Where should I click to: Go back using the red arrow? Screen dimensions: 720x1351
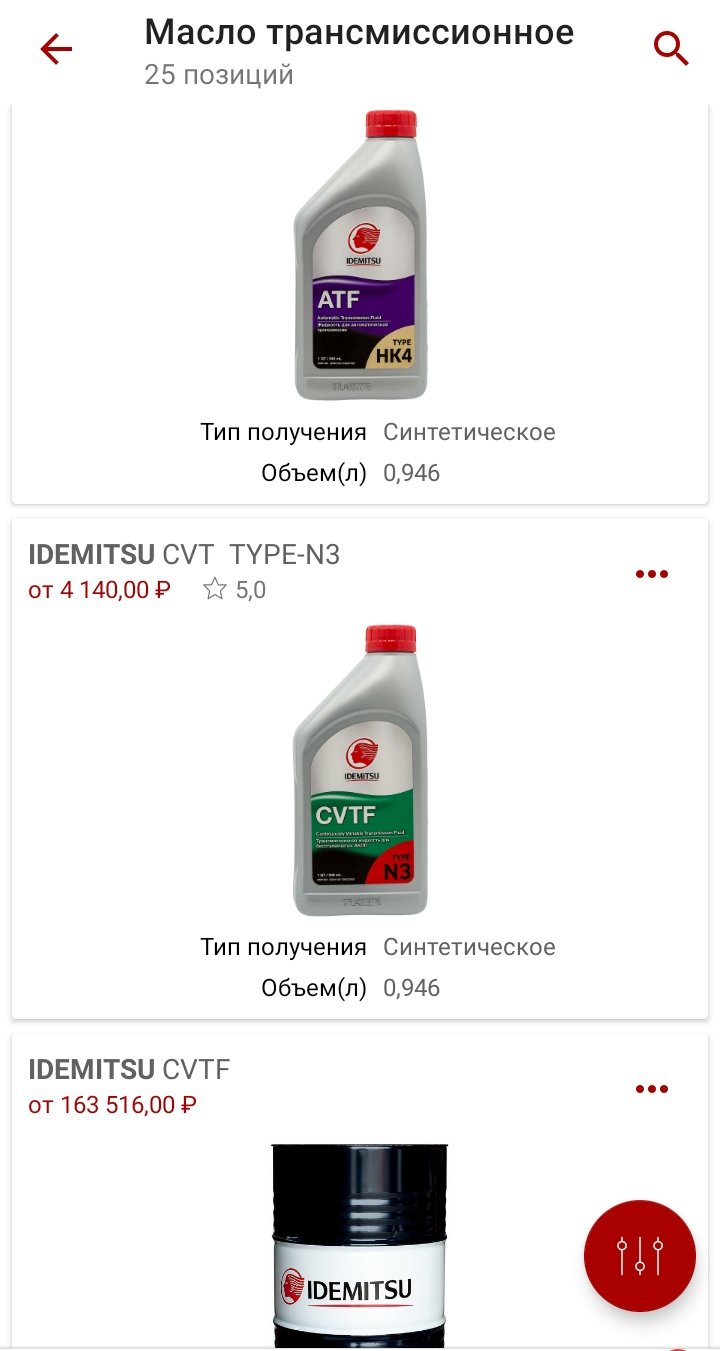56,49
